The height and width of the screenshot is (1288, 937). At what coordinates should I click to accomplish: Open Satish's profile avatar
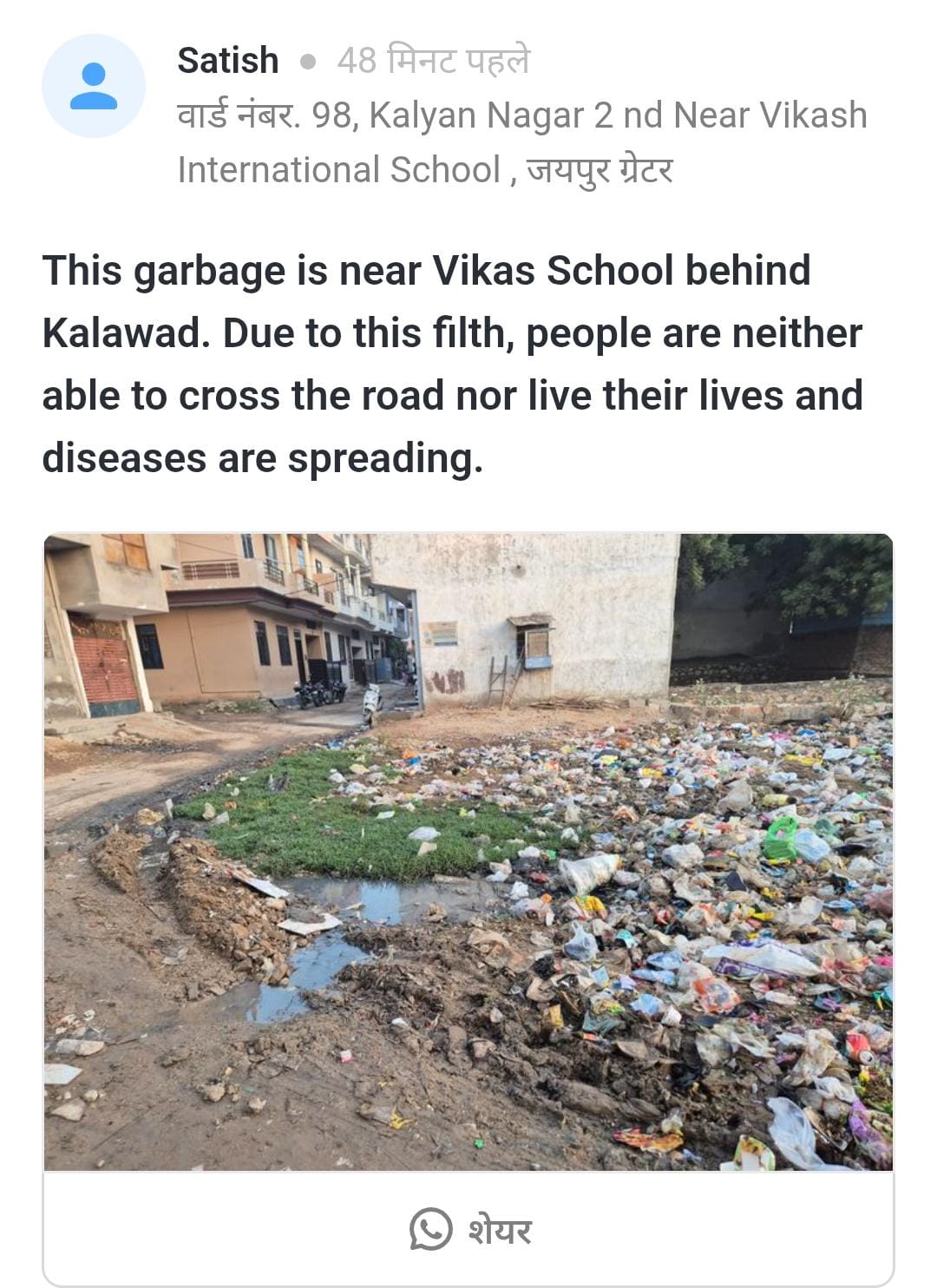point(94,86)
